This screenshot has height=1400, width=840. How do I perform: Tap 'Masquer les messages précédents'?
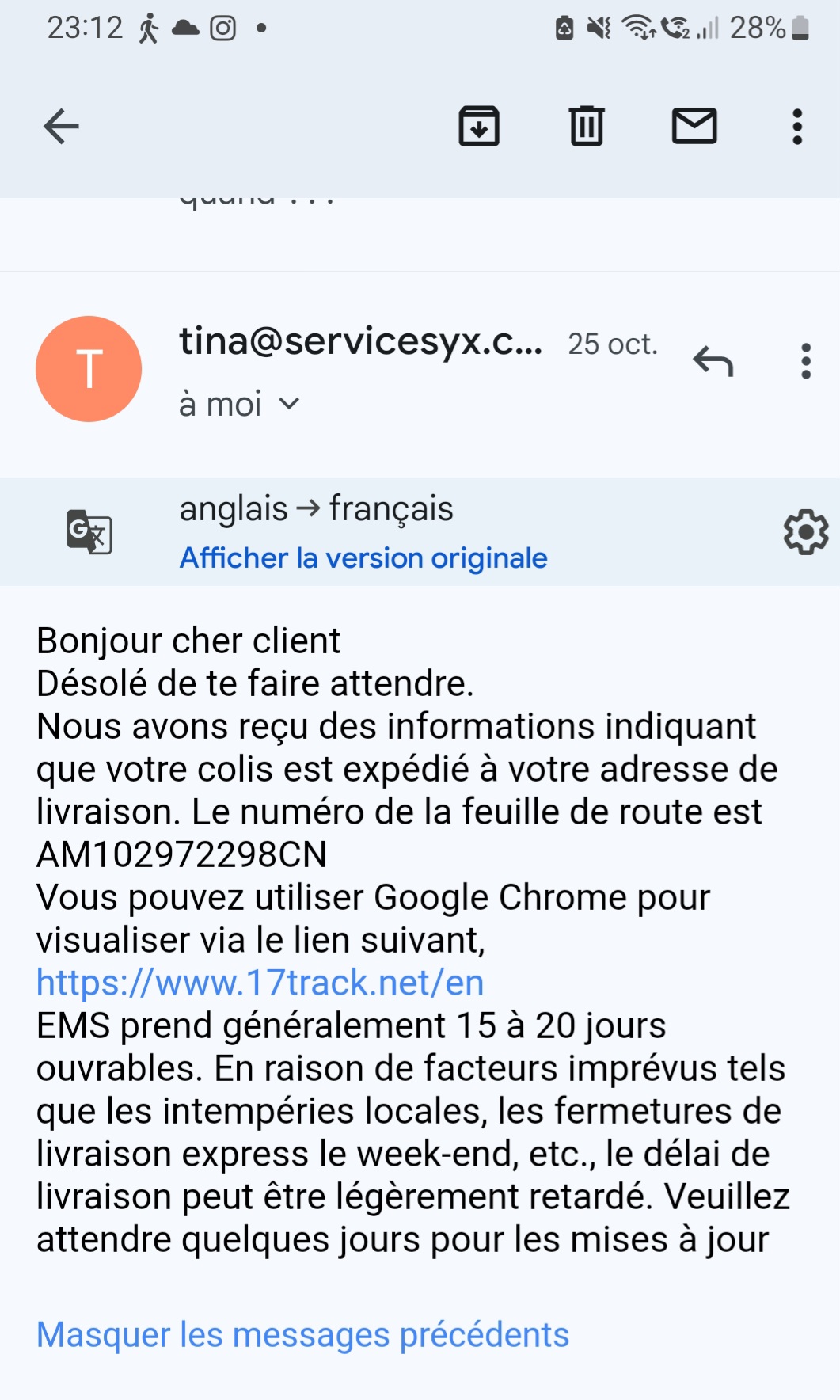(x=302, y=1334)
